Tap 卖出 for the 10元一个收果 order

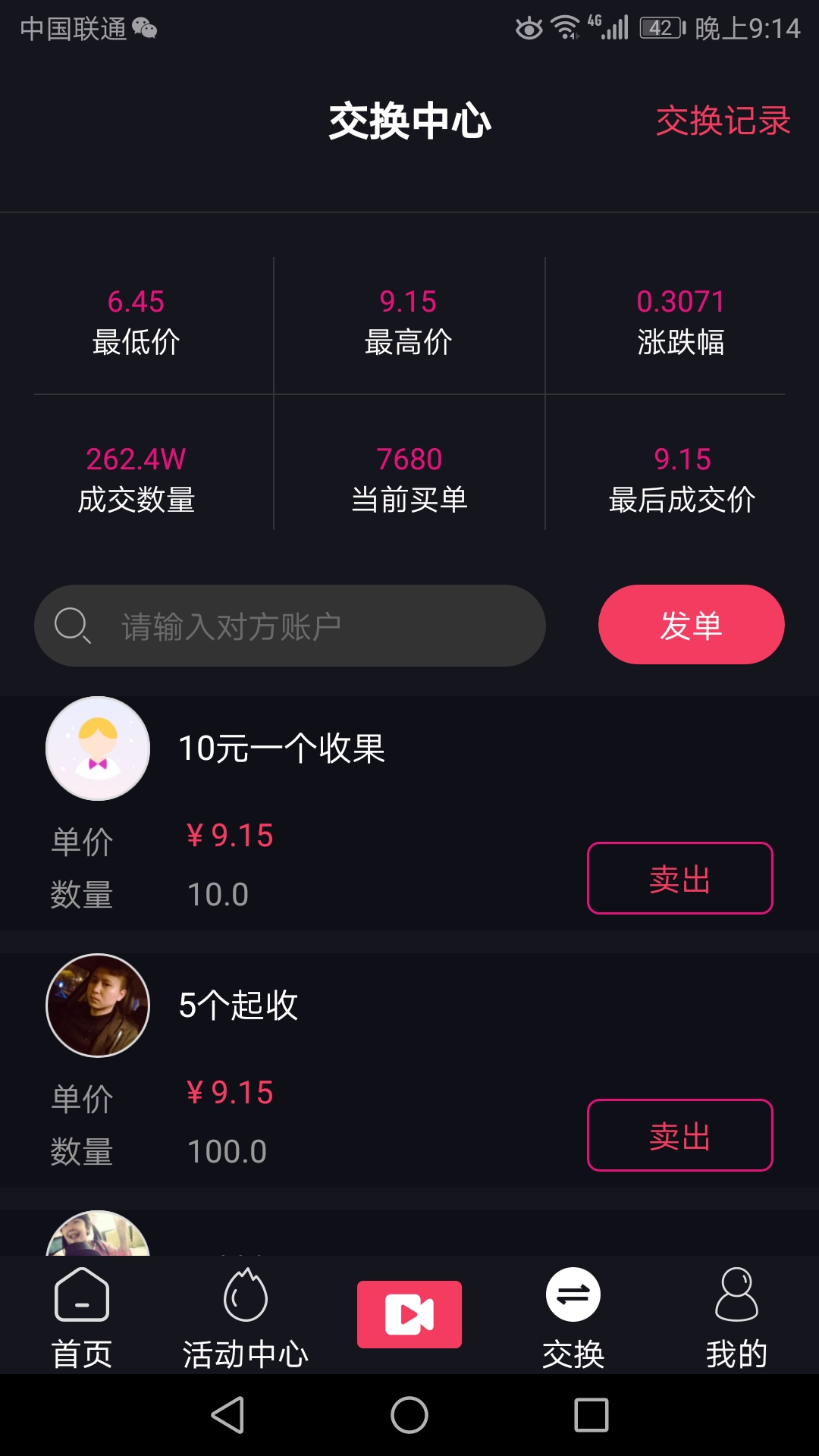(679, 878)
